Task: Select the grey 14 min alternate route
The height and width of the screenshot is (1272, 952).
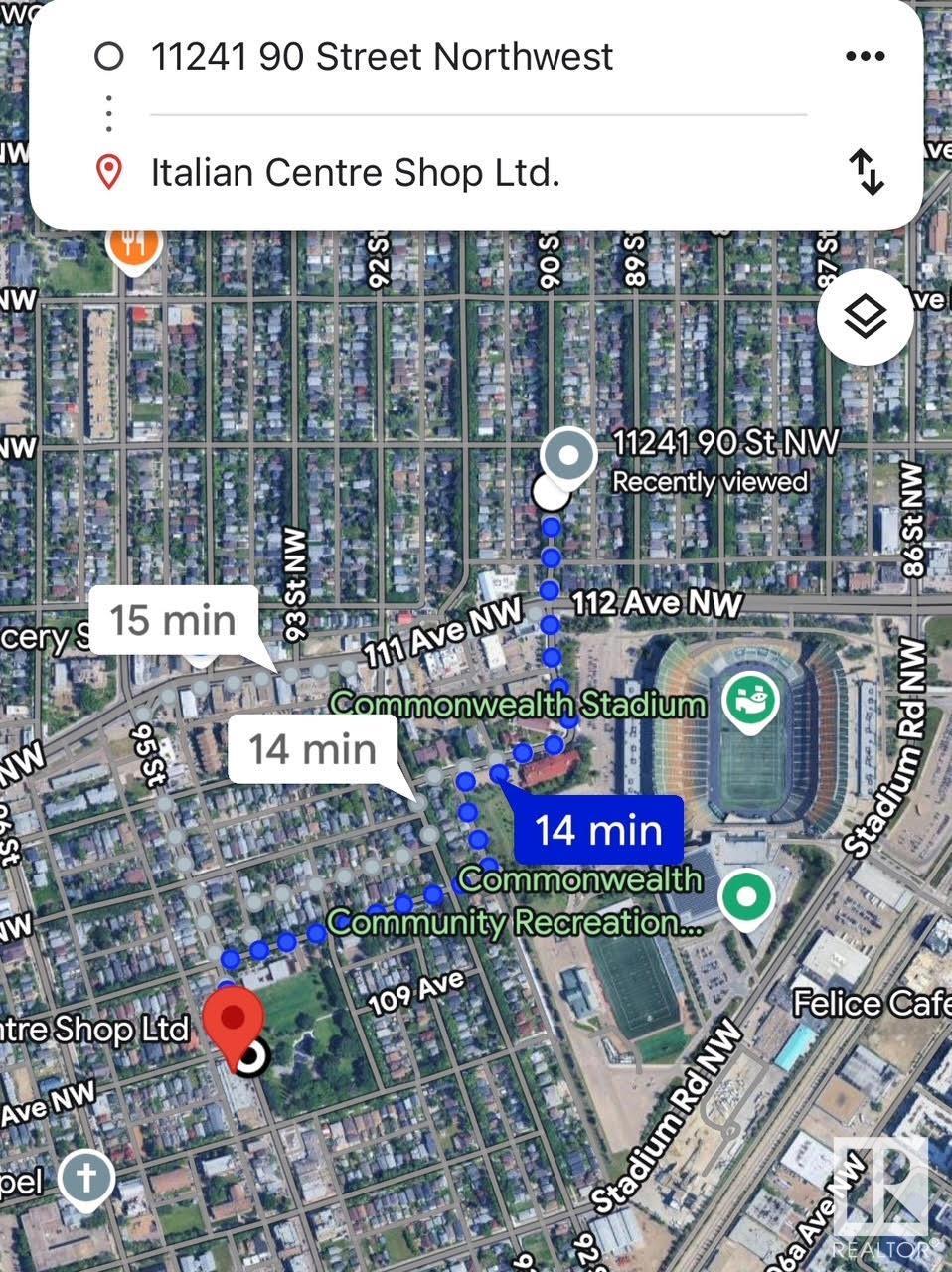Action: pyautogui.click(x=312, y=748)
